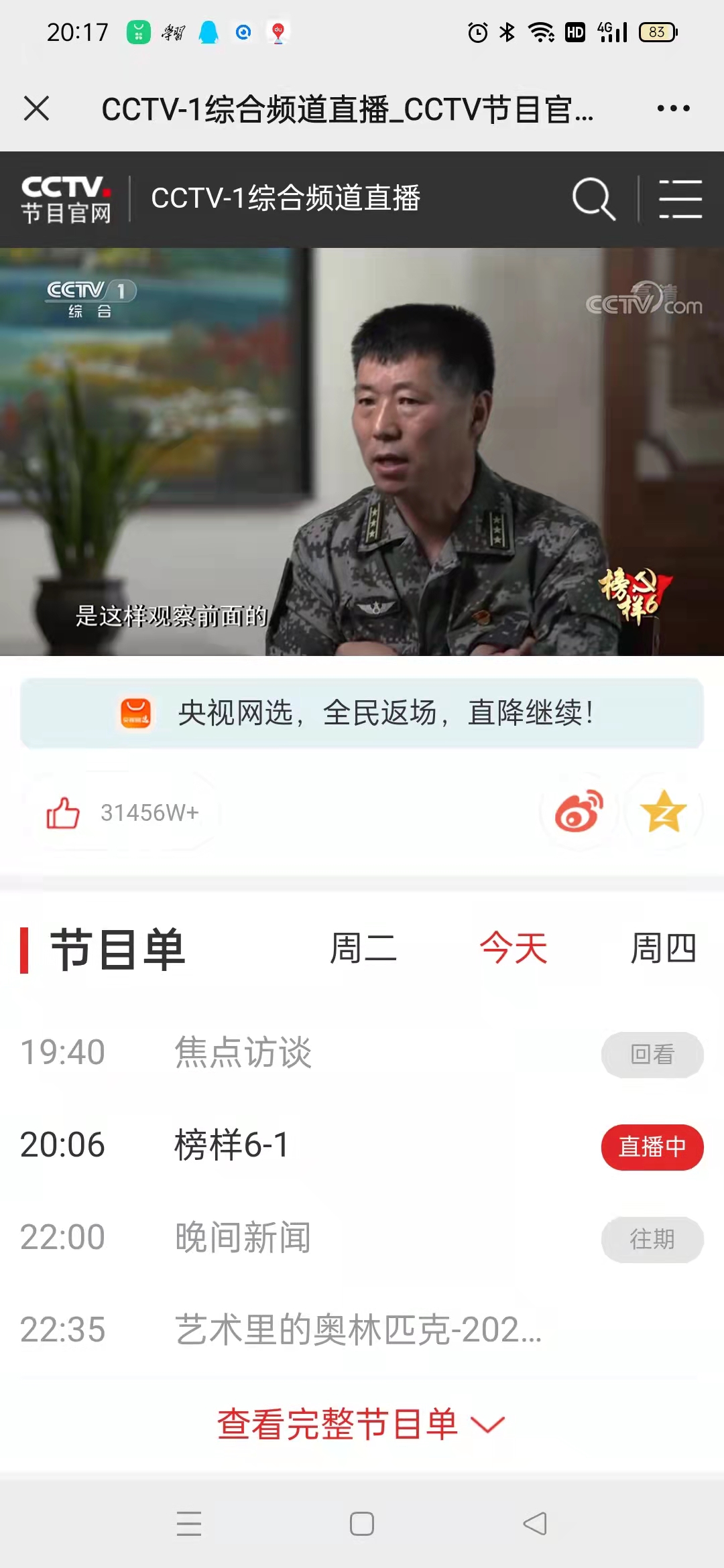724x1568 pixels.
Task: Select the 今天 schedule tab
Action: (514, 949)
